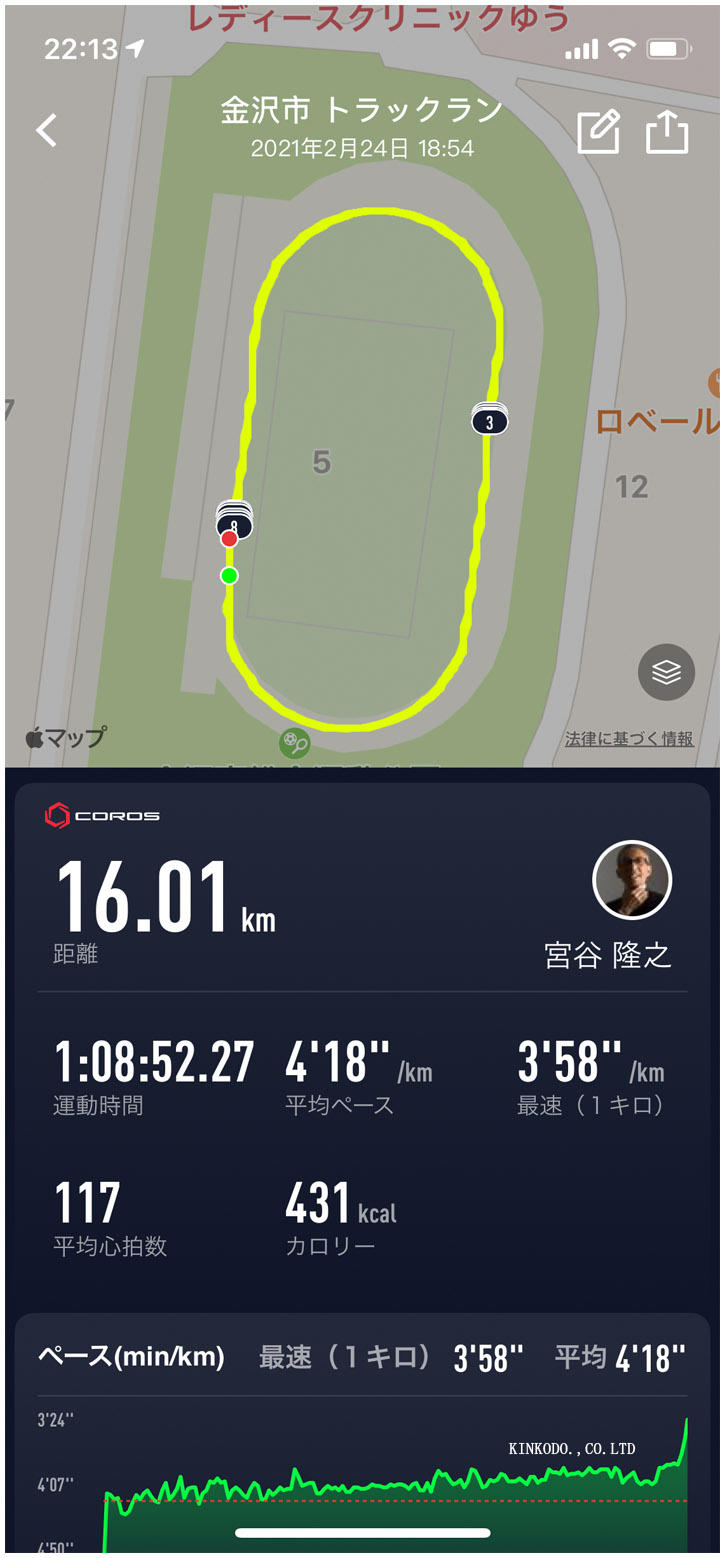Viewport: 725px width, 1558px height.
Task: Tap the lap 3 marker on the route
Action: (x=489, y=421)
